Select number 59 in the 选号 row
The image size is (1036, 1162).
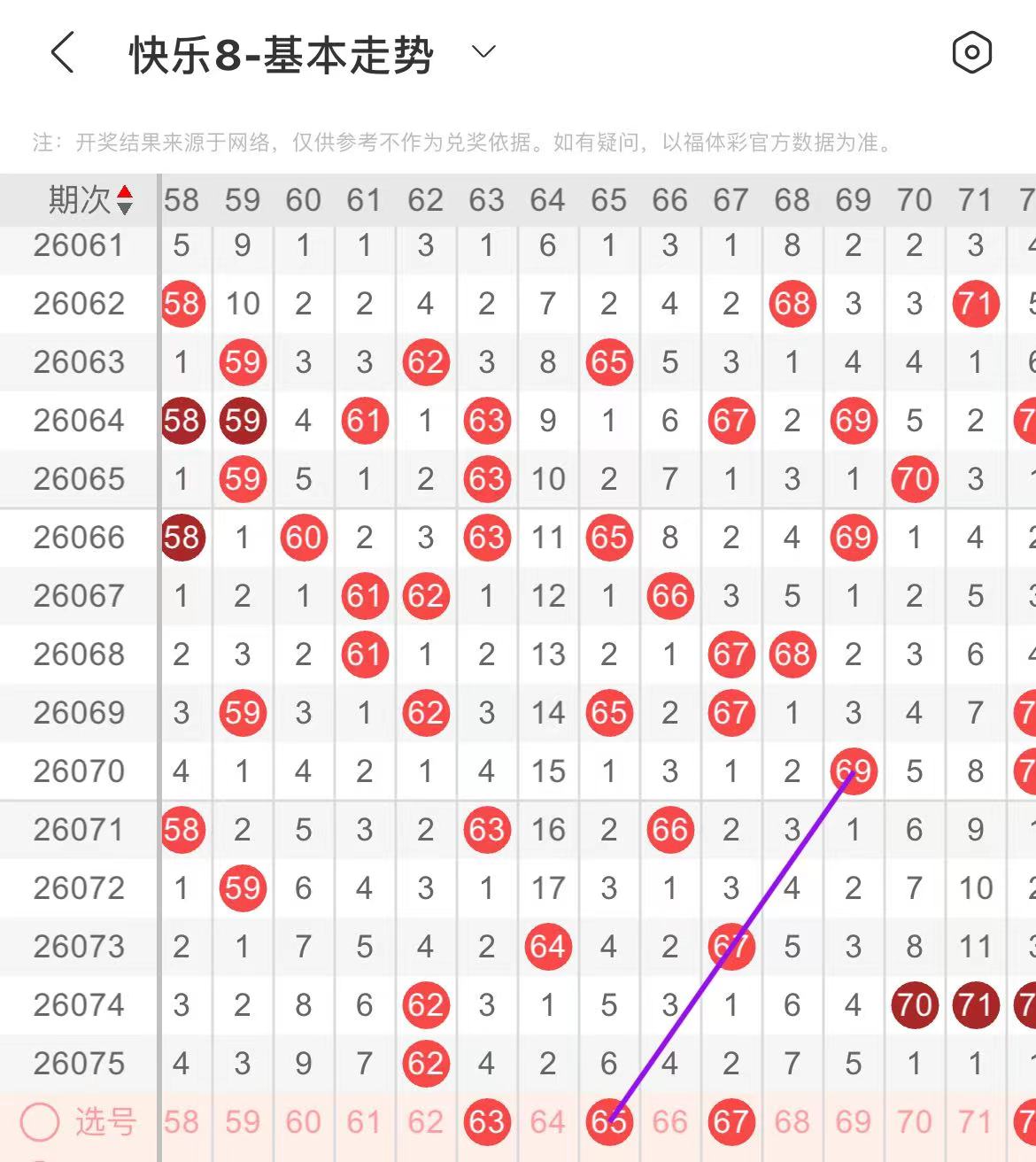point(243,1122)
